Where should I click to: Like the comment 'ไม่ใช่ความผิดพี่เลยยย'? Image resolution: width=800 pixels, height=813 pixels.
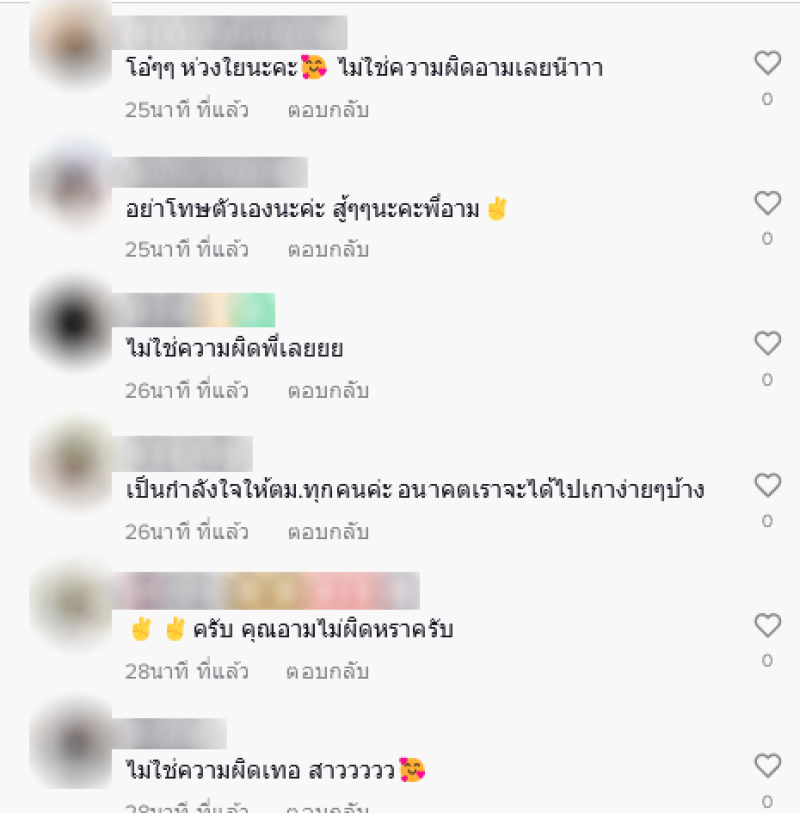(x=767, y=344)
